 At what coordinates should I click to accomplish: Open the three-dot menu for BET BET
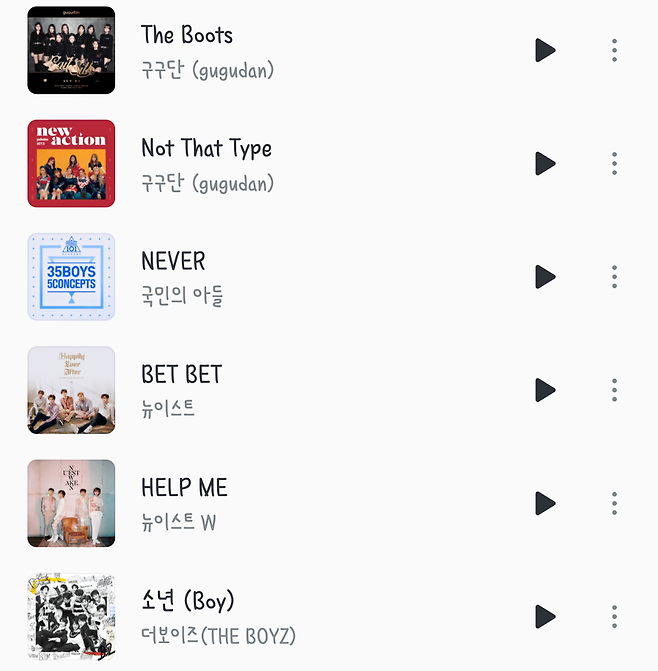click(614, 389)
